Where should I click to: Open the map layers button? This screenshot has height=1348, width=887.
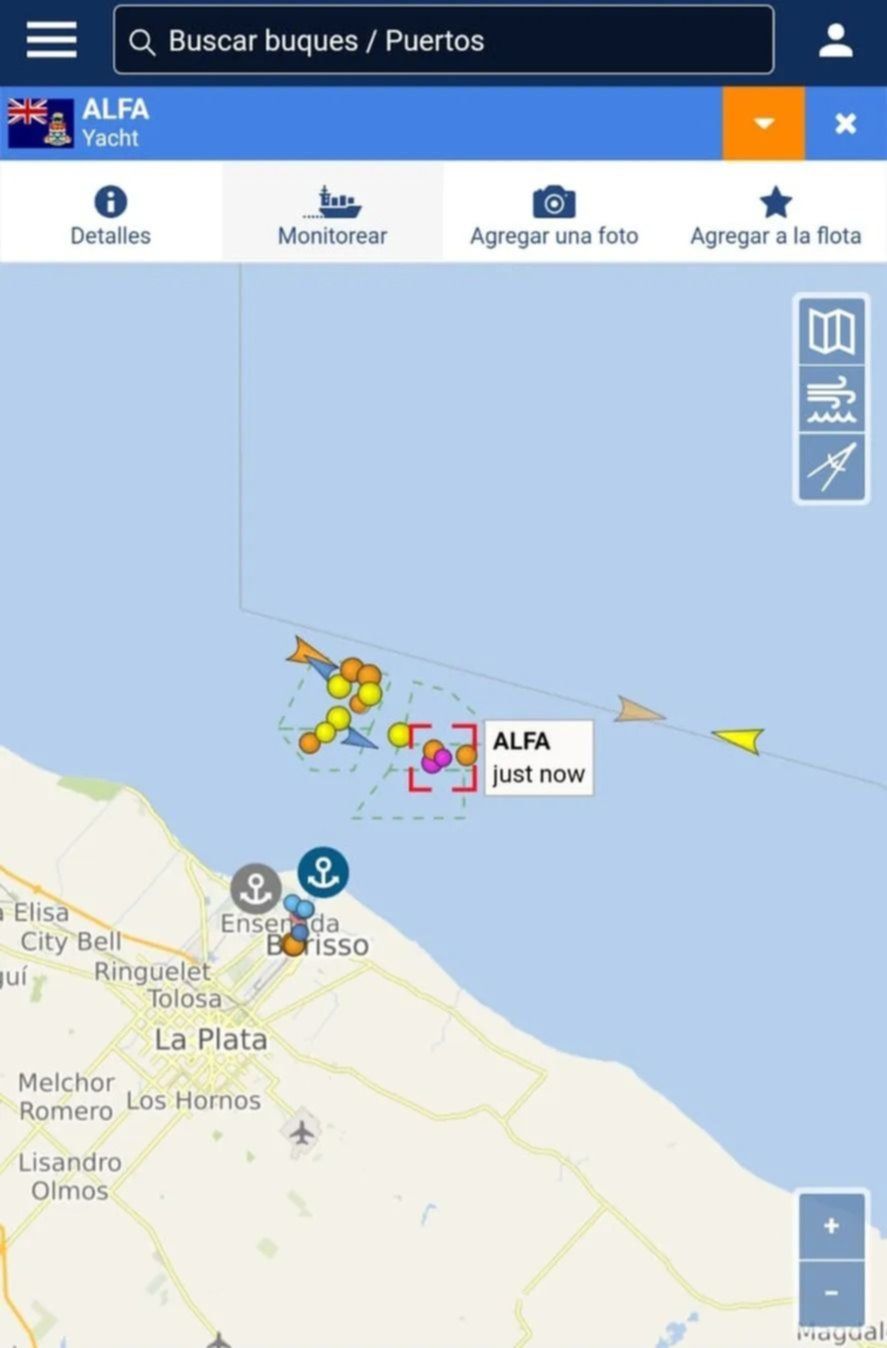[x=831, y=331]
